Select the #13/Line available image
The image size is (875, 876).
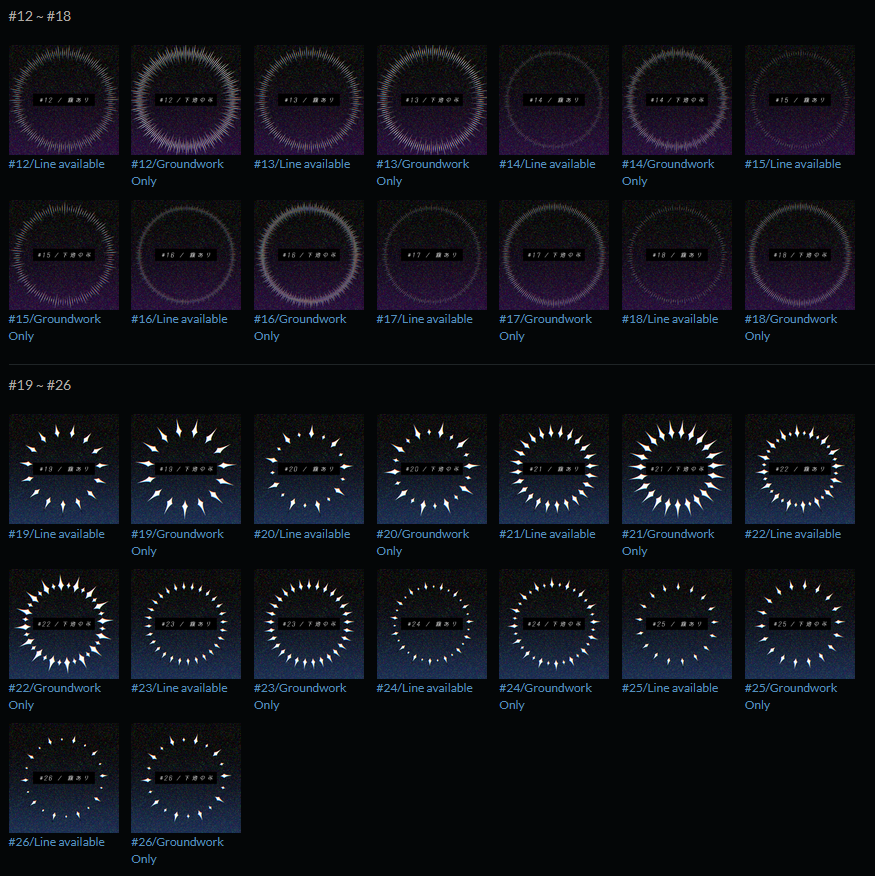pos(309,99)
